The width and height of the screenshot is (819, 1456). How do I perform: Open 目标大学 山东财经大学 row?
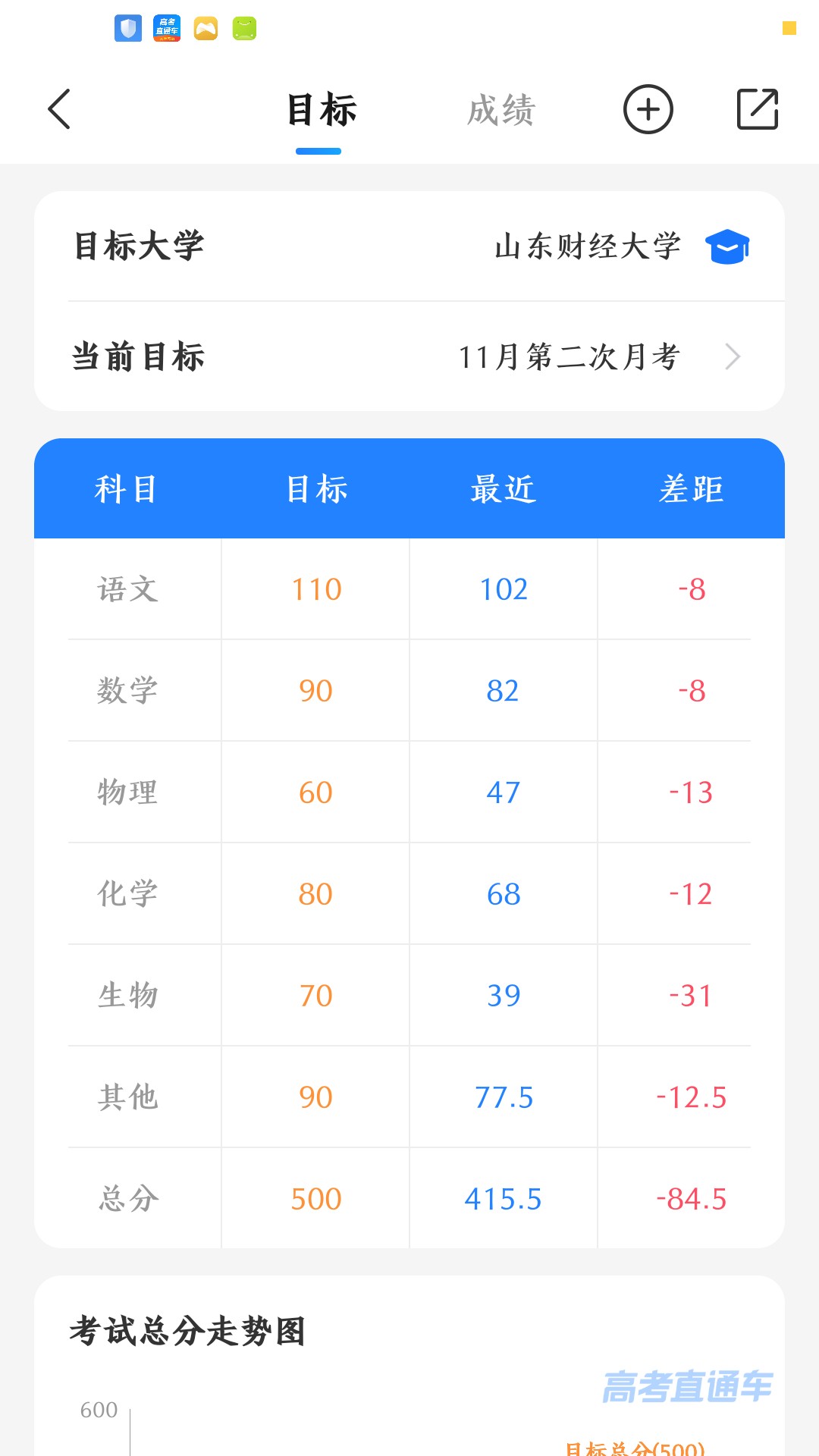click(x=409, y=246)
